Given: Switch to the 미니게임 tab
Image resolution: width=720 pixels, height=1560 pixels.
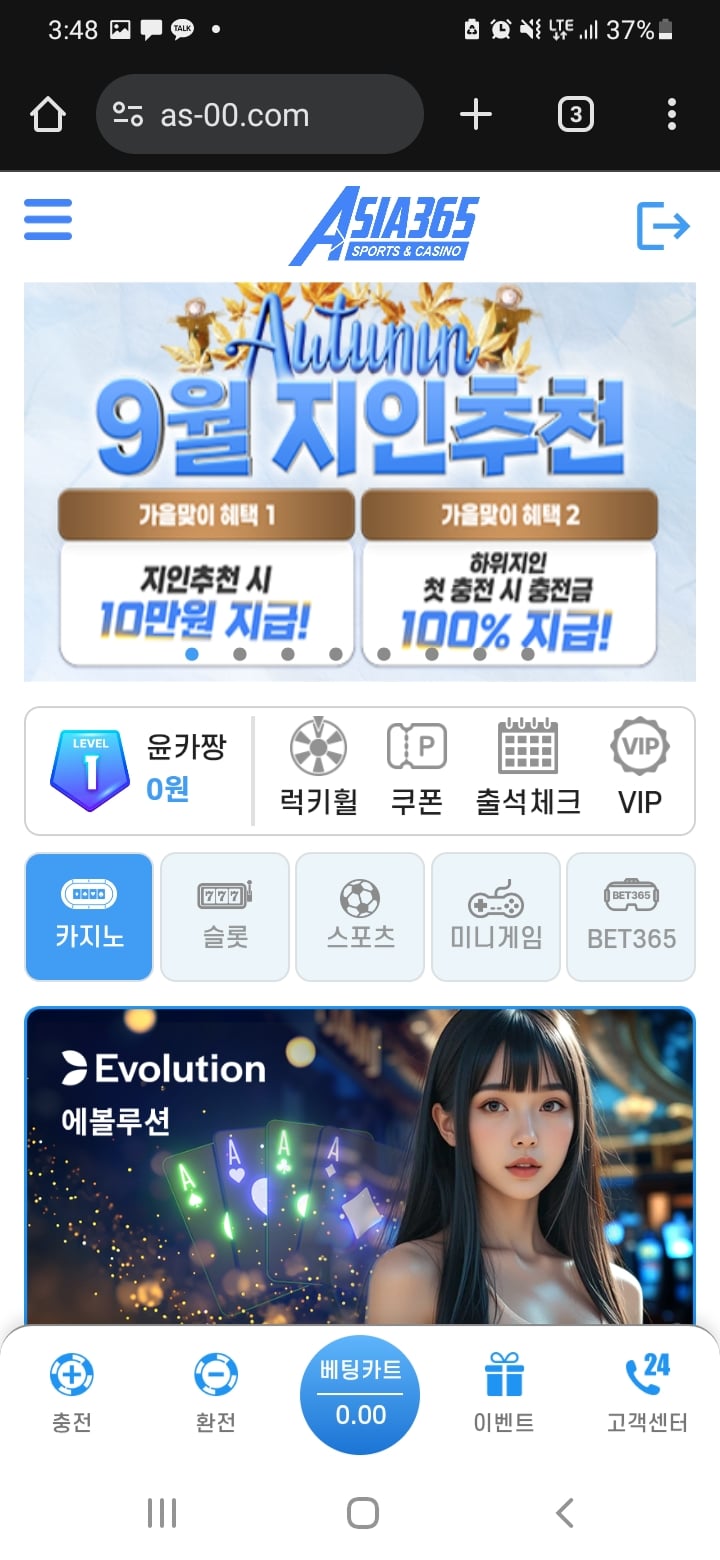Looking at the screenshot, I should (496, 916).
